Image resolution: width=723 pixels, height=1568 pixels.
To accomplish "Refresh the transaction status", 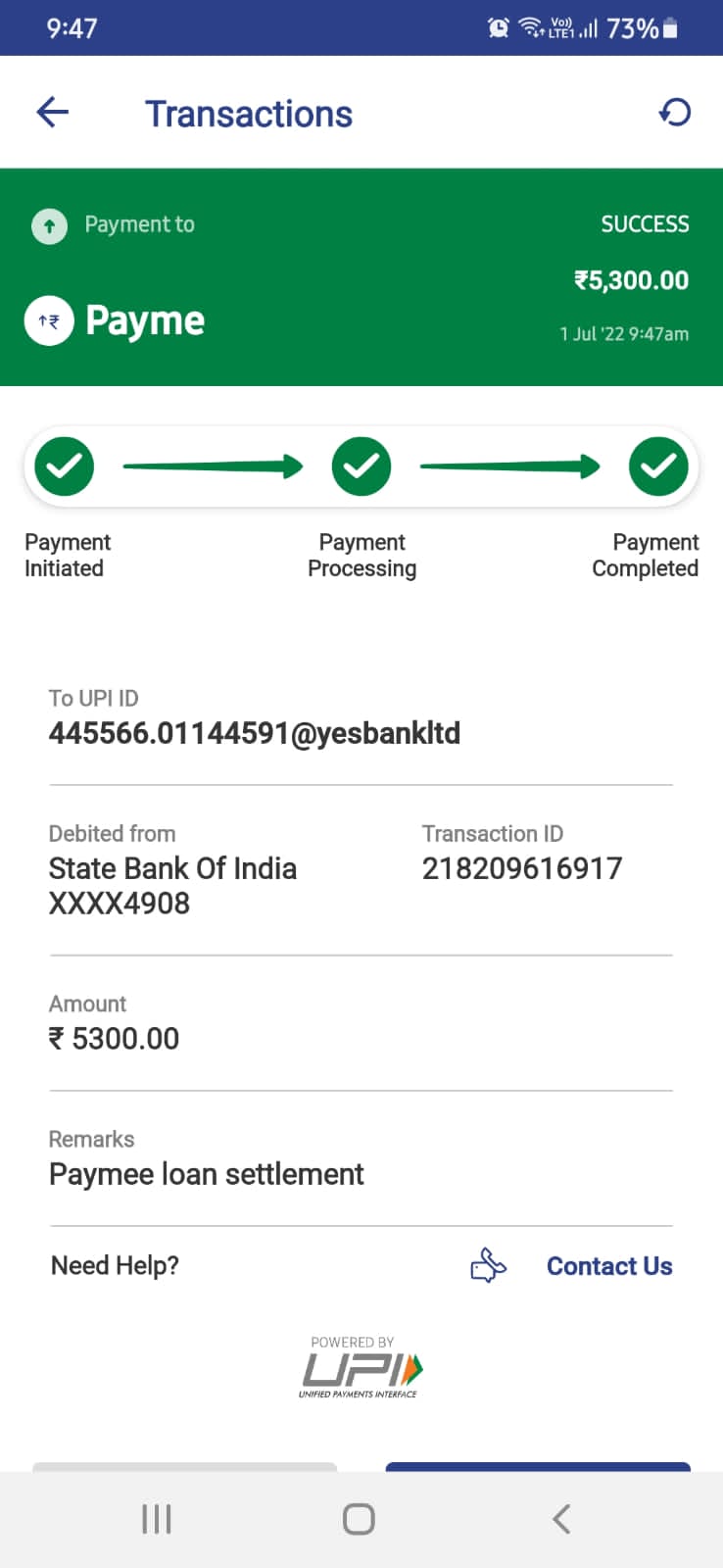I will (675, 113).
